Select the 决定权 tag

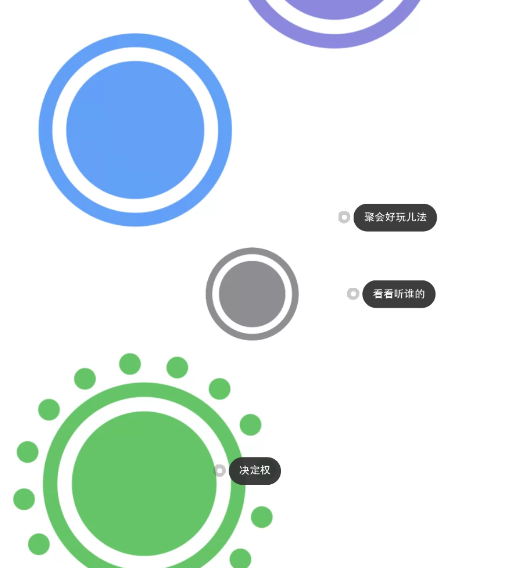[255, 471]
